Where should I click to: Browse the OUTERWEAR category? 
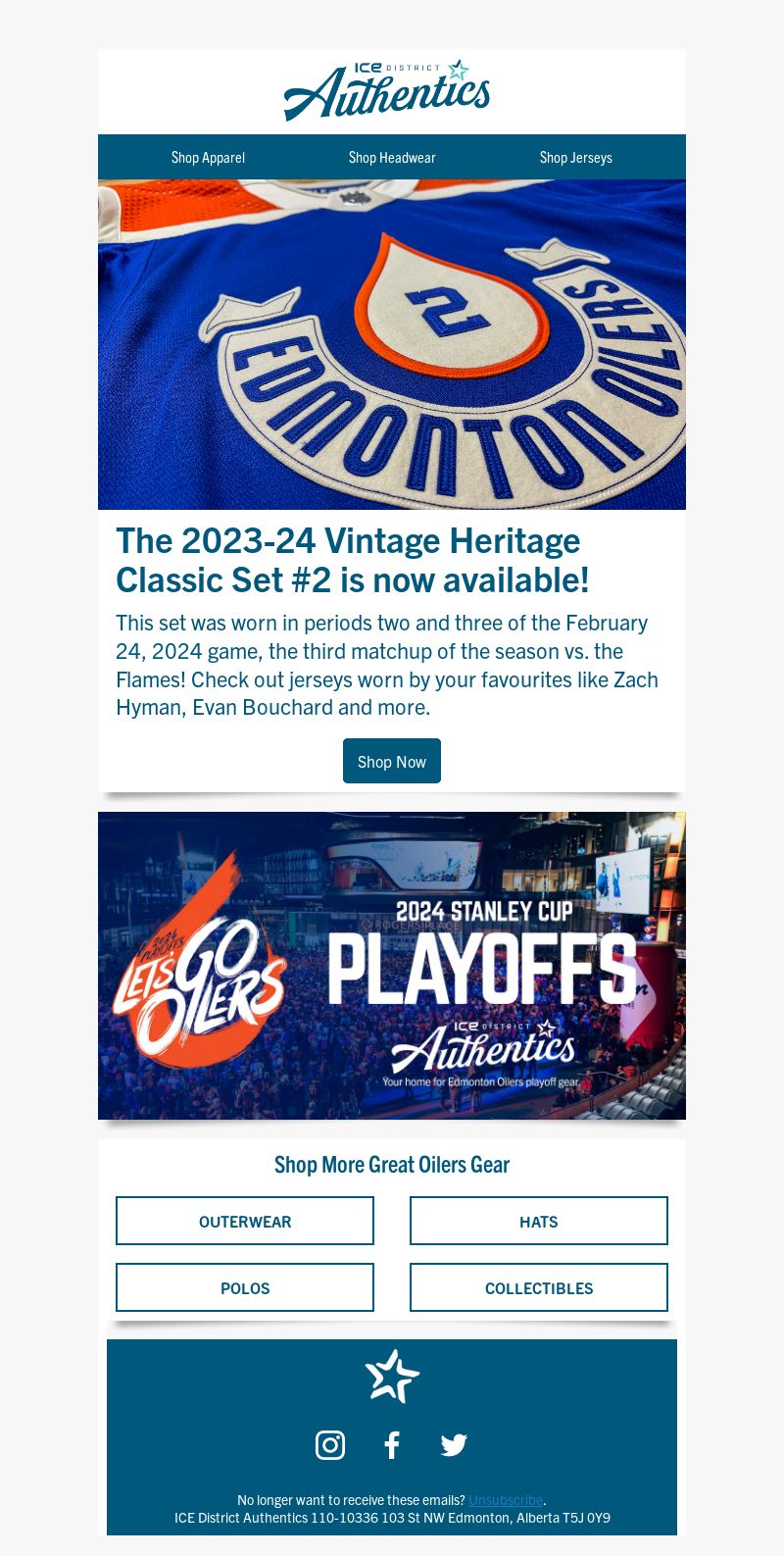click(x=245, y=1221)
